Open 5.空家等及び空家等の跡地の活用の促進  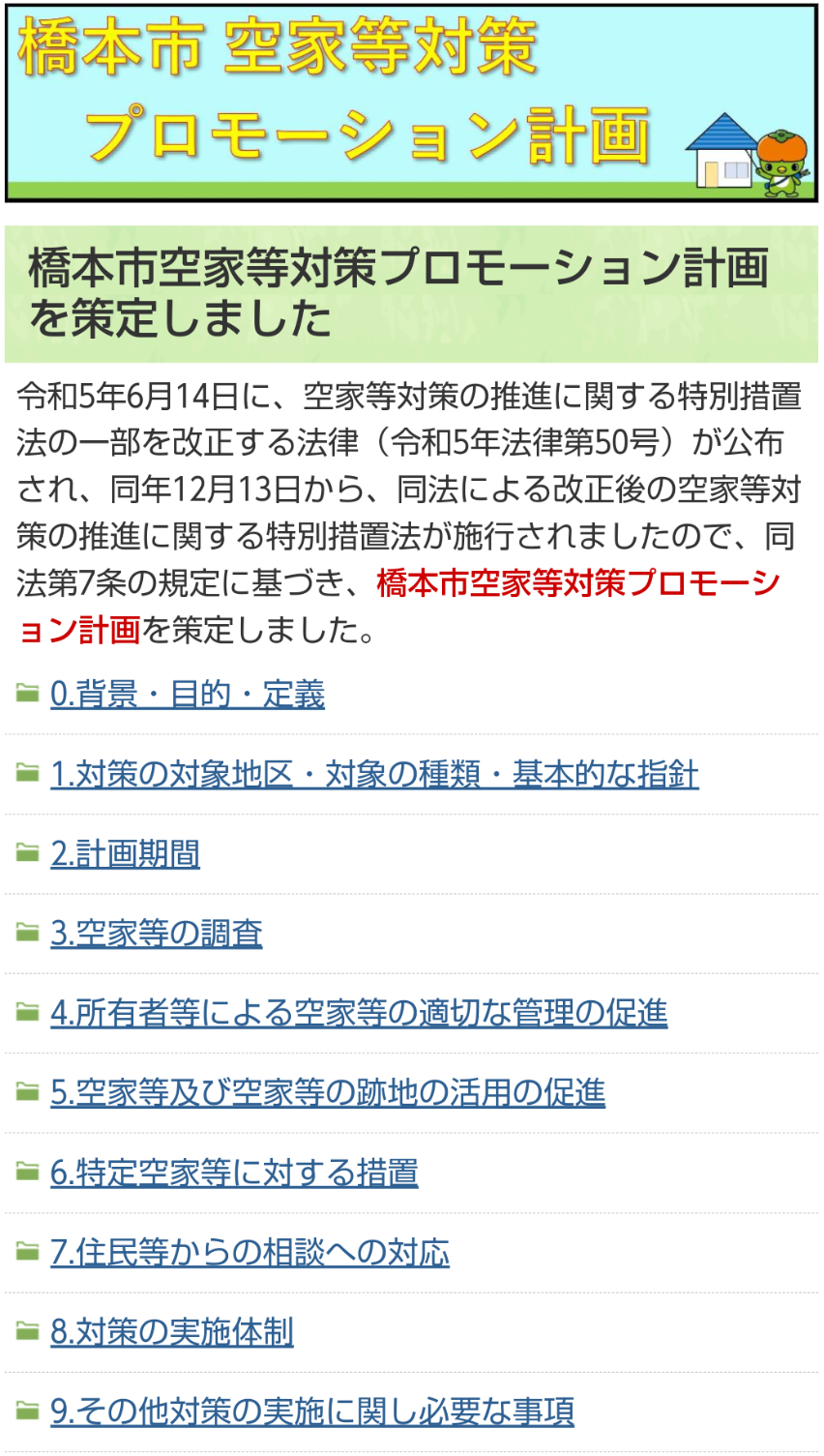tap(328, 1093)
